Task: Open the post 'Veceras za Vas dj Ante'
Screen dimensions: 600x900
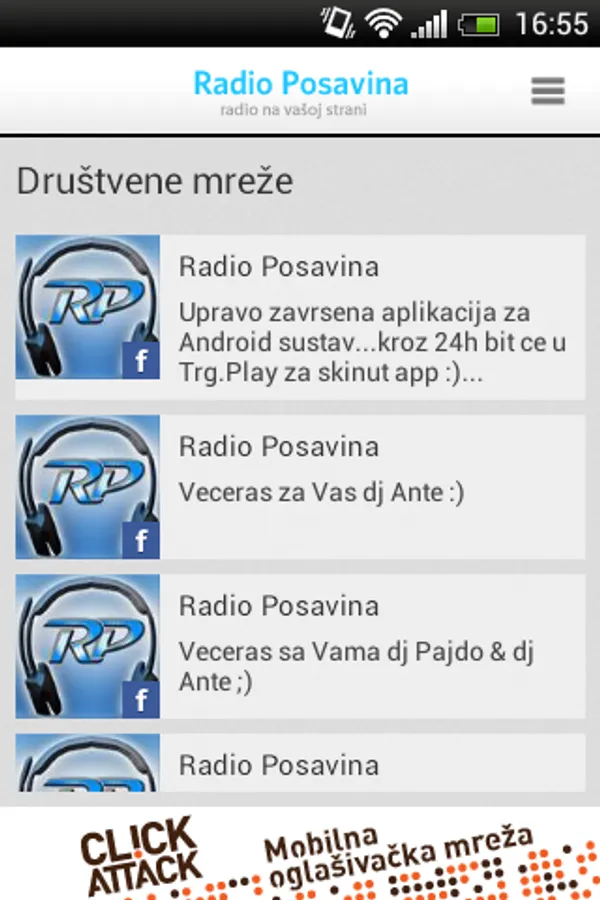Action: (x=371, y=486)
